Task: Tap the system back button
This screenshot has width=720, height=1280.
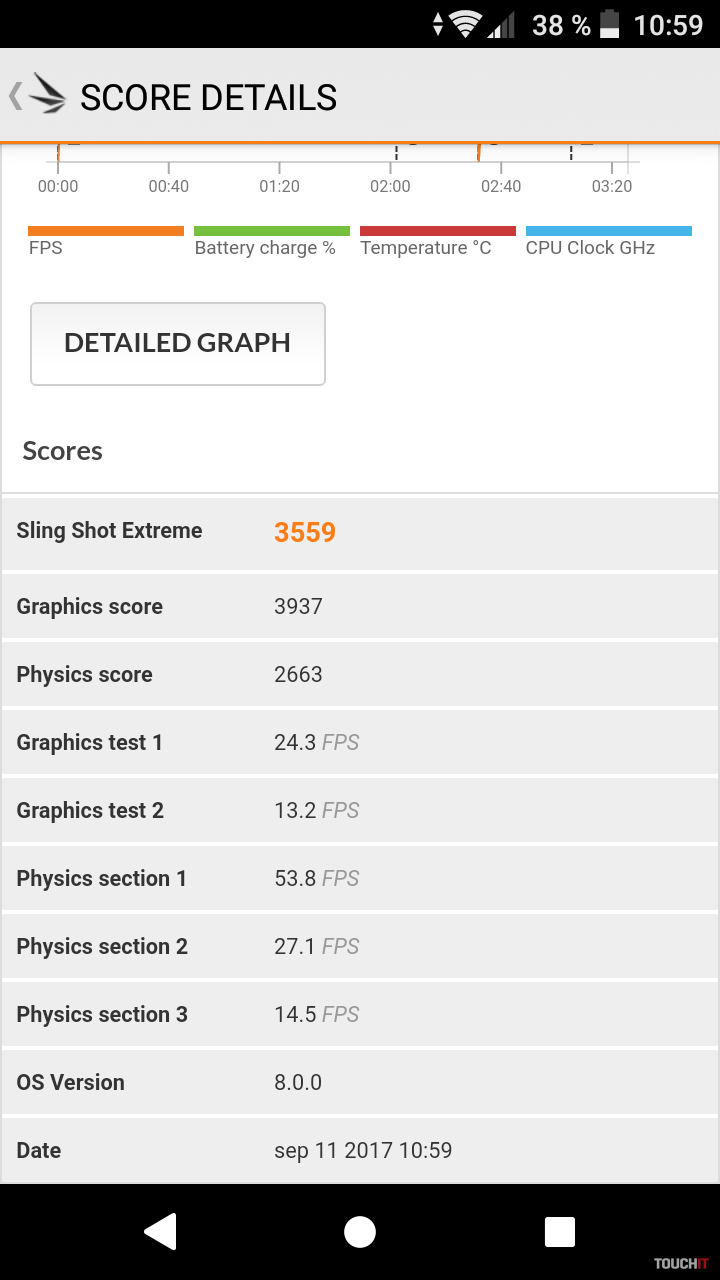Action: pos(160,1232)
